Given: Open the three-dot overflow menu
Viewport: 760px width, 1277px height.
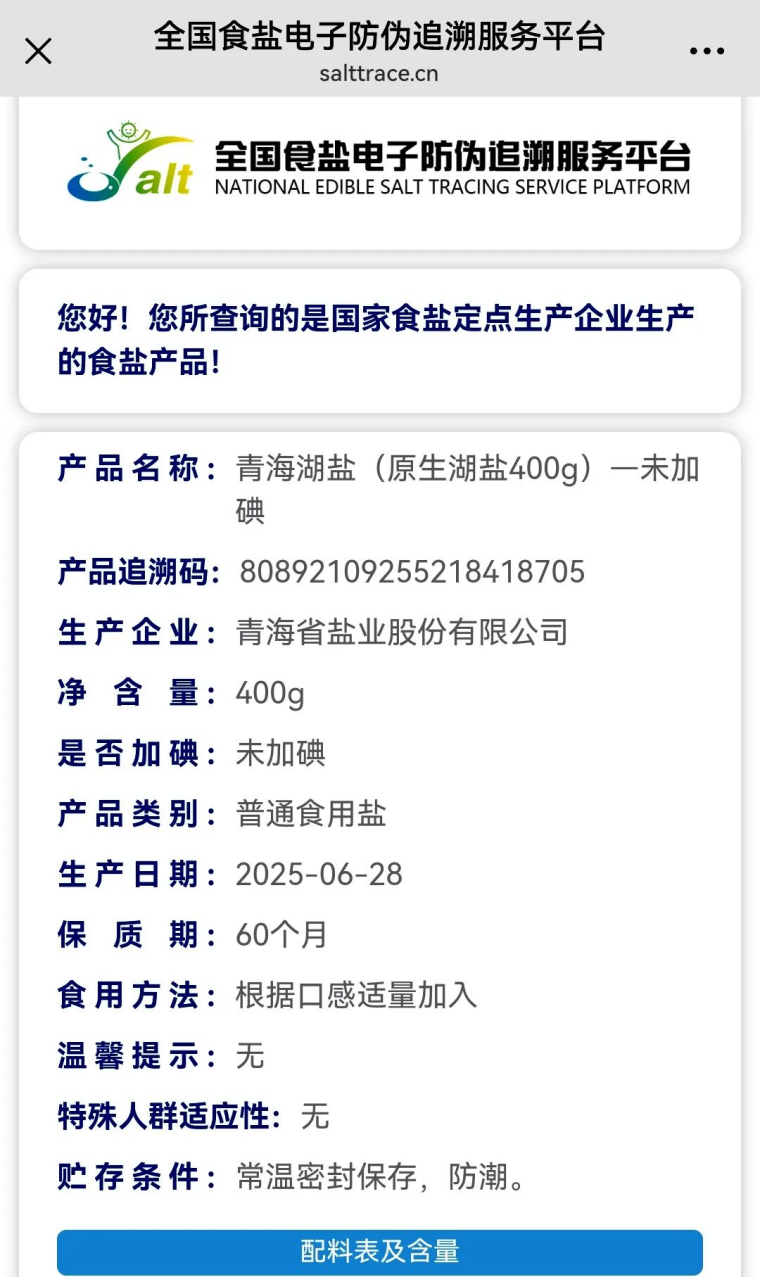Looking at the screenshot, I should (x=707, y=51).
